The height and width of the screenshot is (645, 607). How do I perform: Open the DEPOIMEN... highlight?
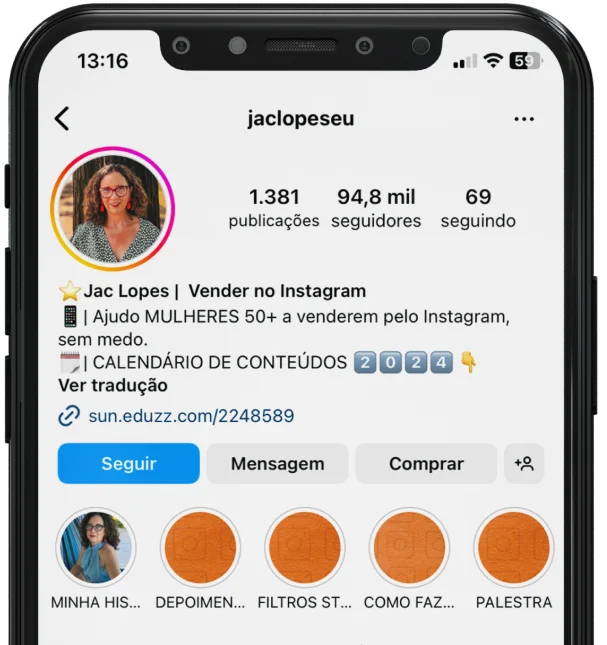[200, 548]
